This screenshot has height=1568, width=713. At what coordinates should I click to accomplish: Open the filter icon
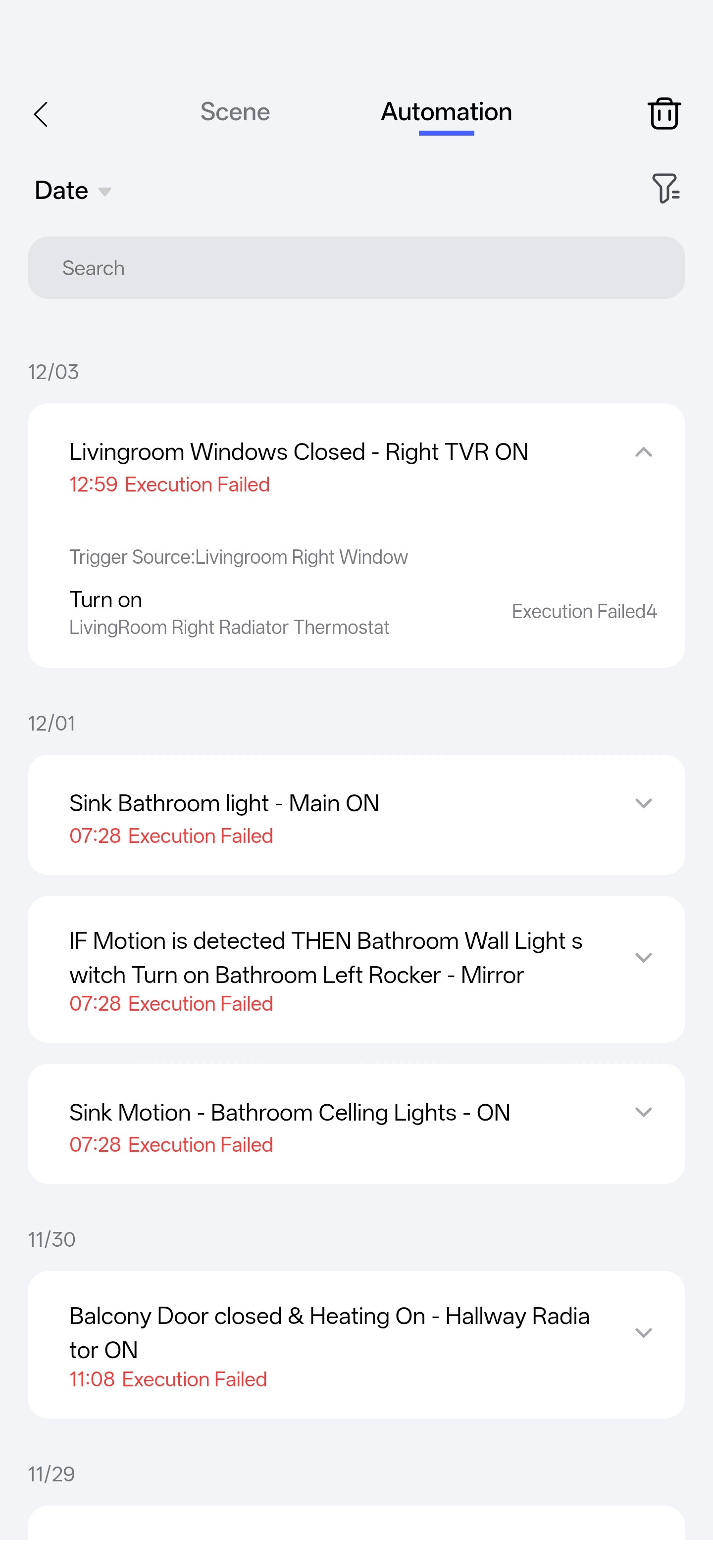tap(665, 188)
